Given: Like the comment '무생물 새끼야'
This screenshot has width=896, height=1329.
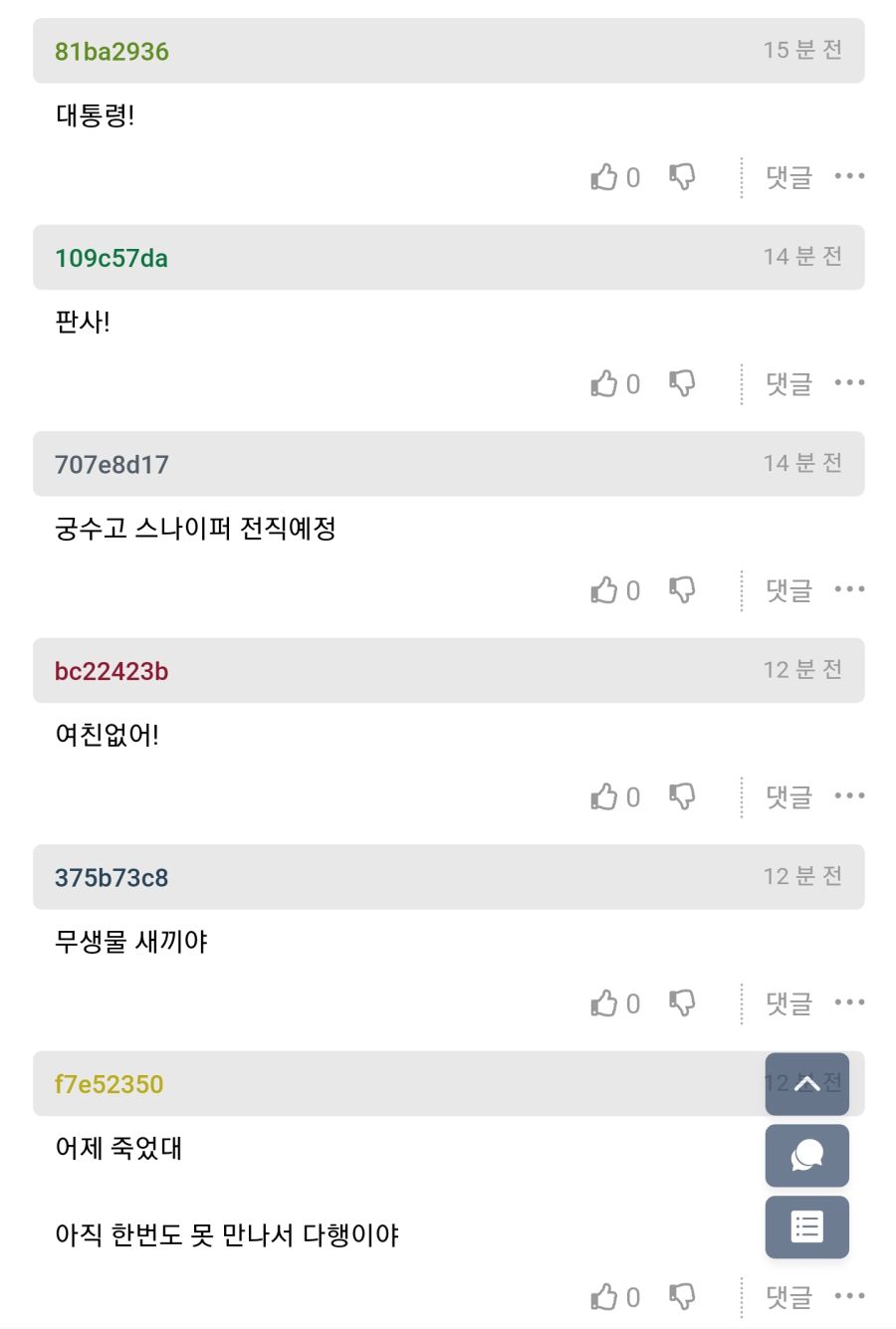Looking at the screenshot, I should pyautogui.click(x=604, y=1003).
